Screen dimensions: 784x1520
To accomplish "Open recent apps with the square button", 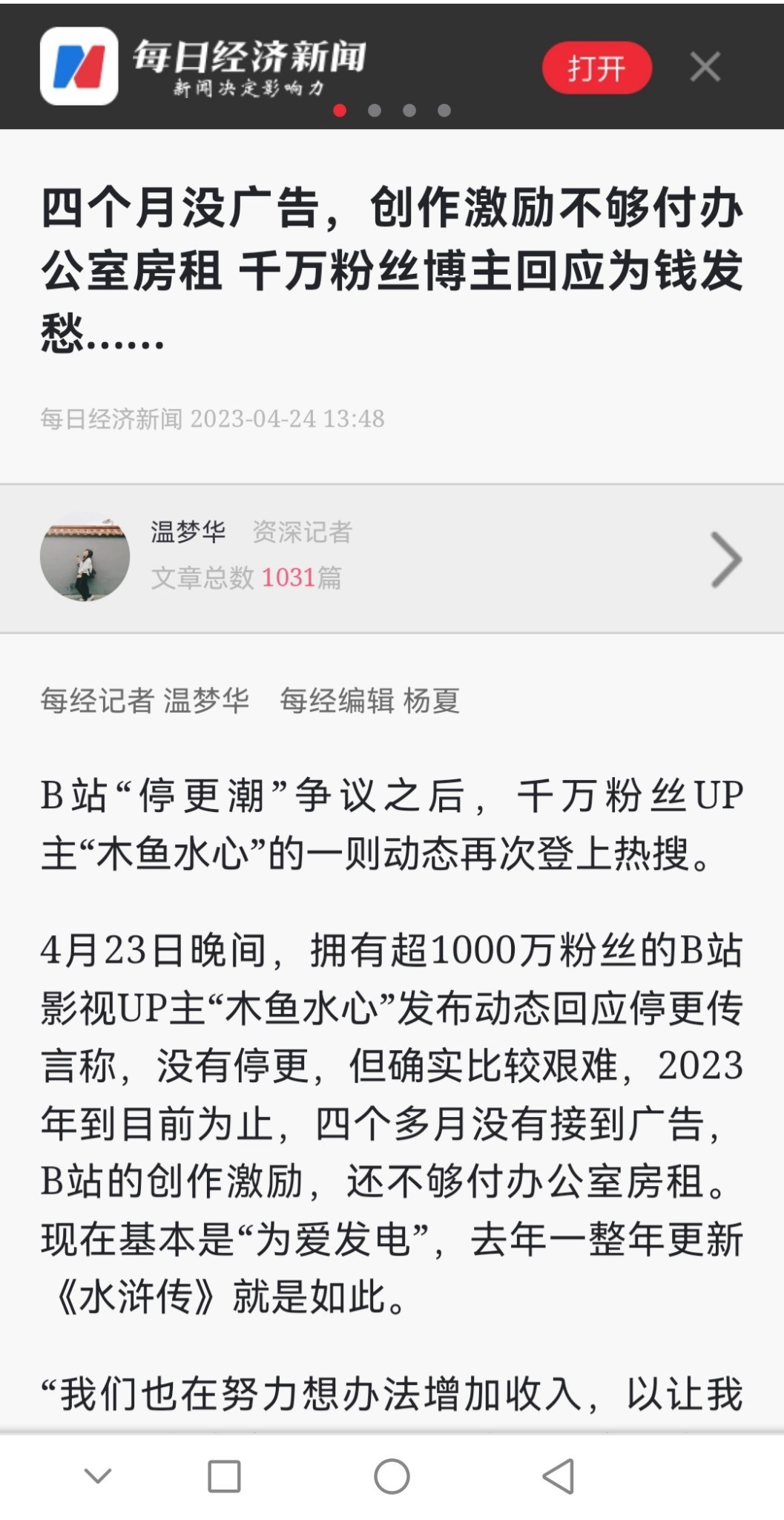I will point(224,1475).
